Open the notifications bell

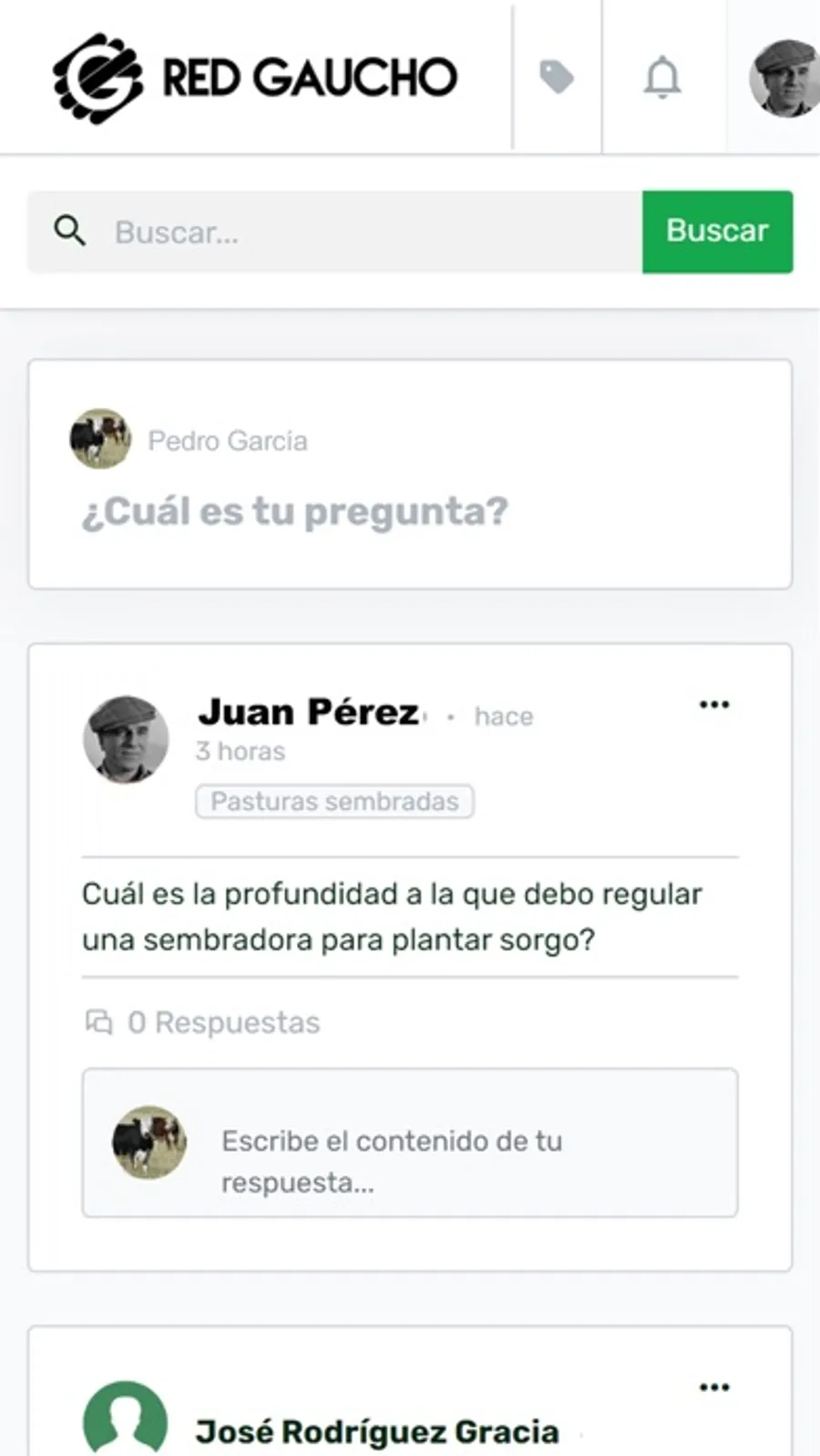[x=662, y=77]
